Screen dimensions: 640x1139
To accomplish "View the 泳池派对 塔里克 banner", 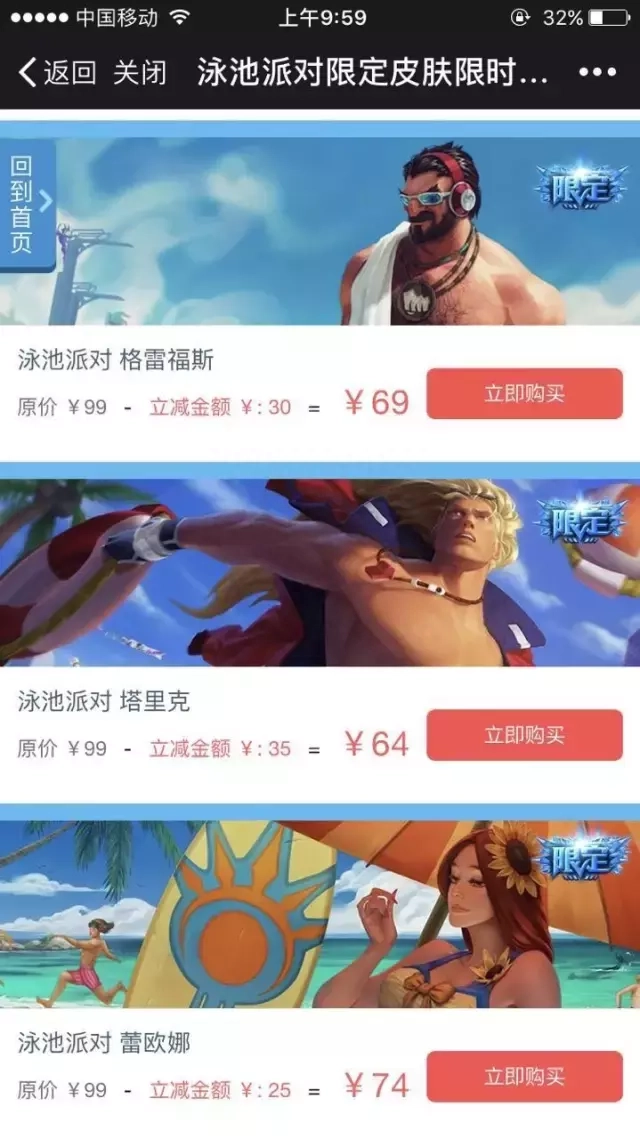I will [x=320, y=572].
